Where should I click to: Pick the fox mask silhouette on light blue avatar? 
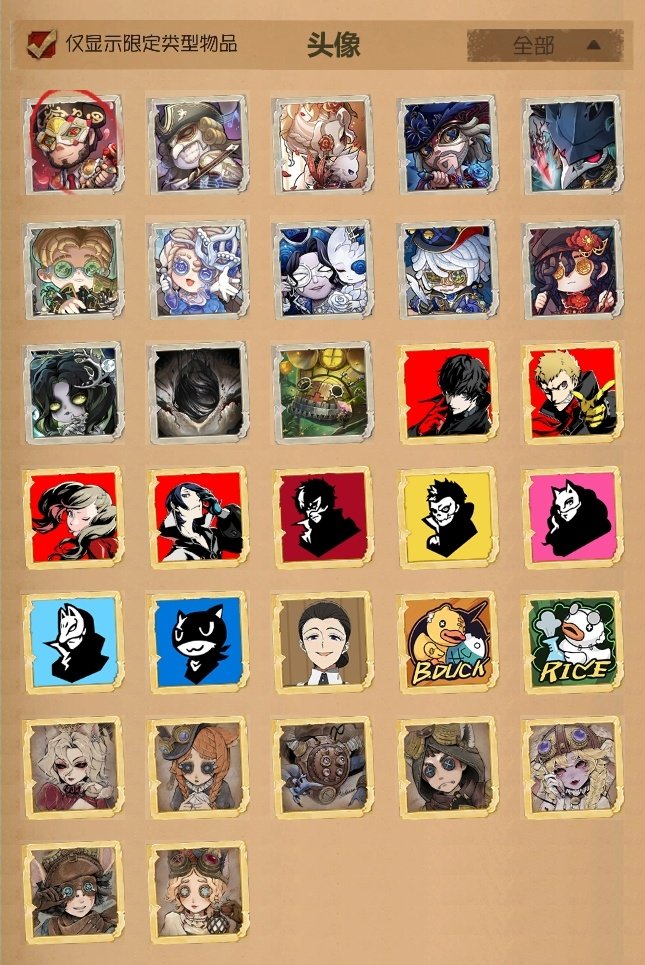73,642
